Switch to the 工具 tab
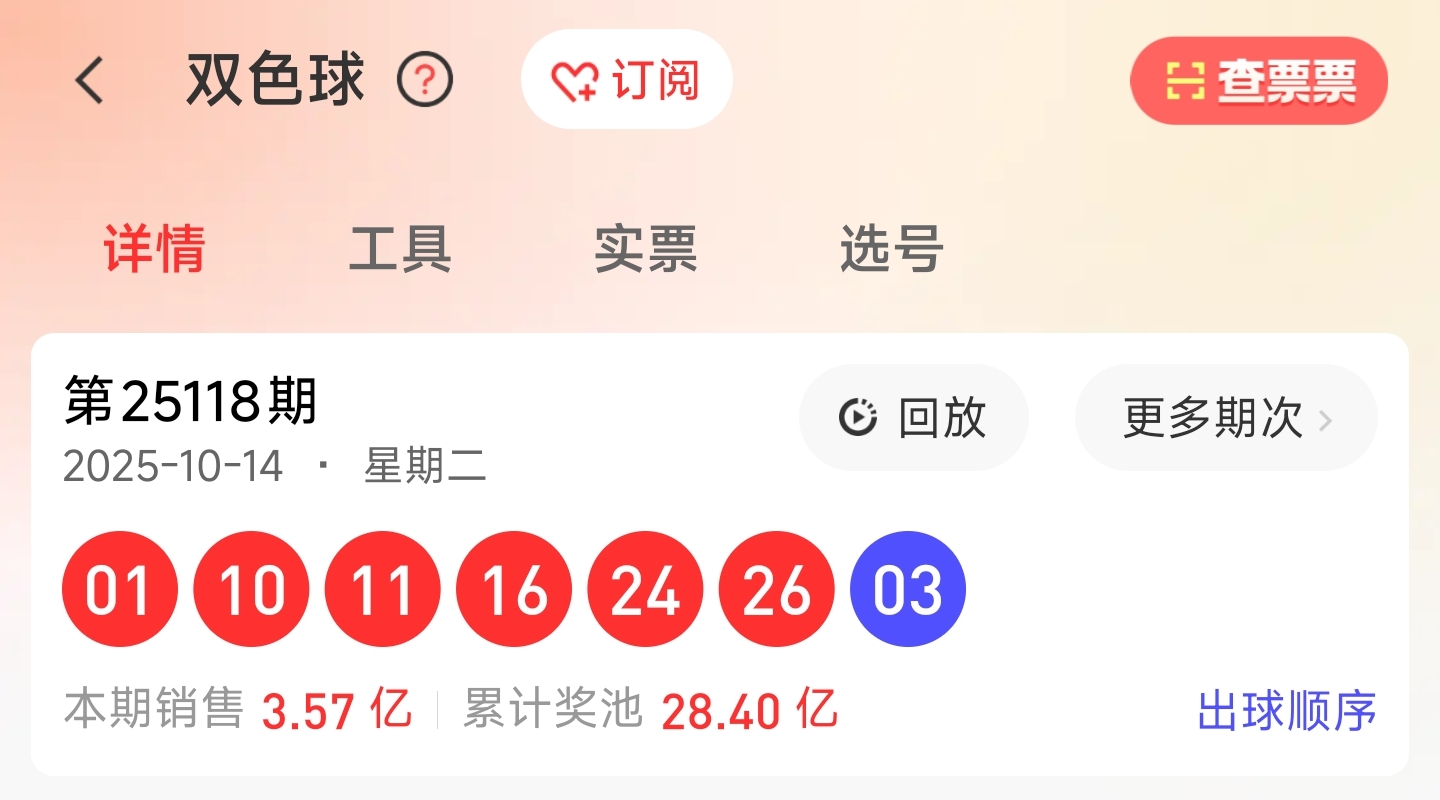This screenshot has width=1440, height=800. tap(400, 249)
